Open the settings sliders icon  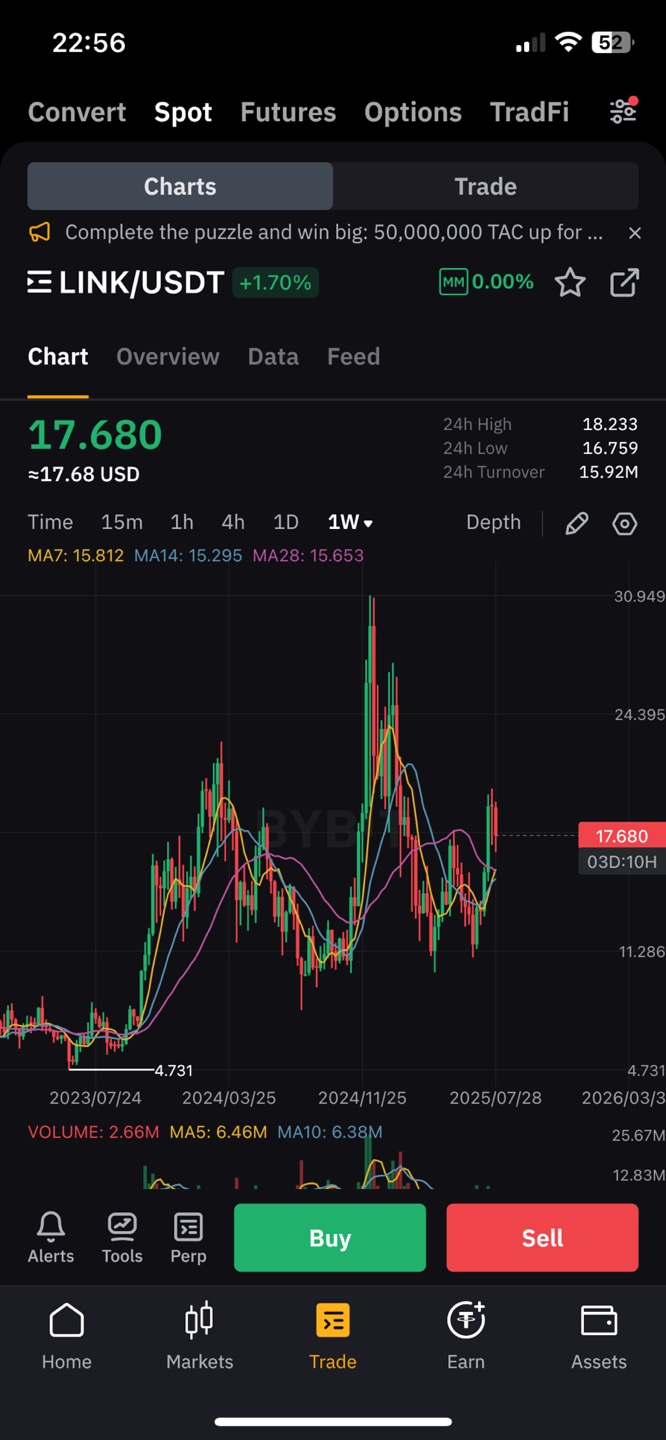pos(623,111)
